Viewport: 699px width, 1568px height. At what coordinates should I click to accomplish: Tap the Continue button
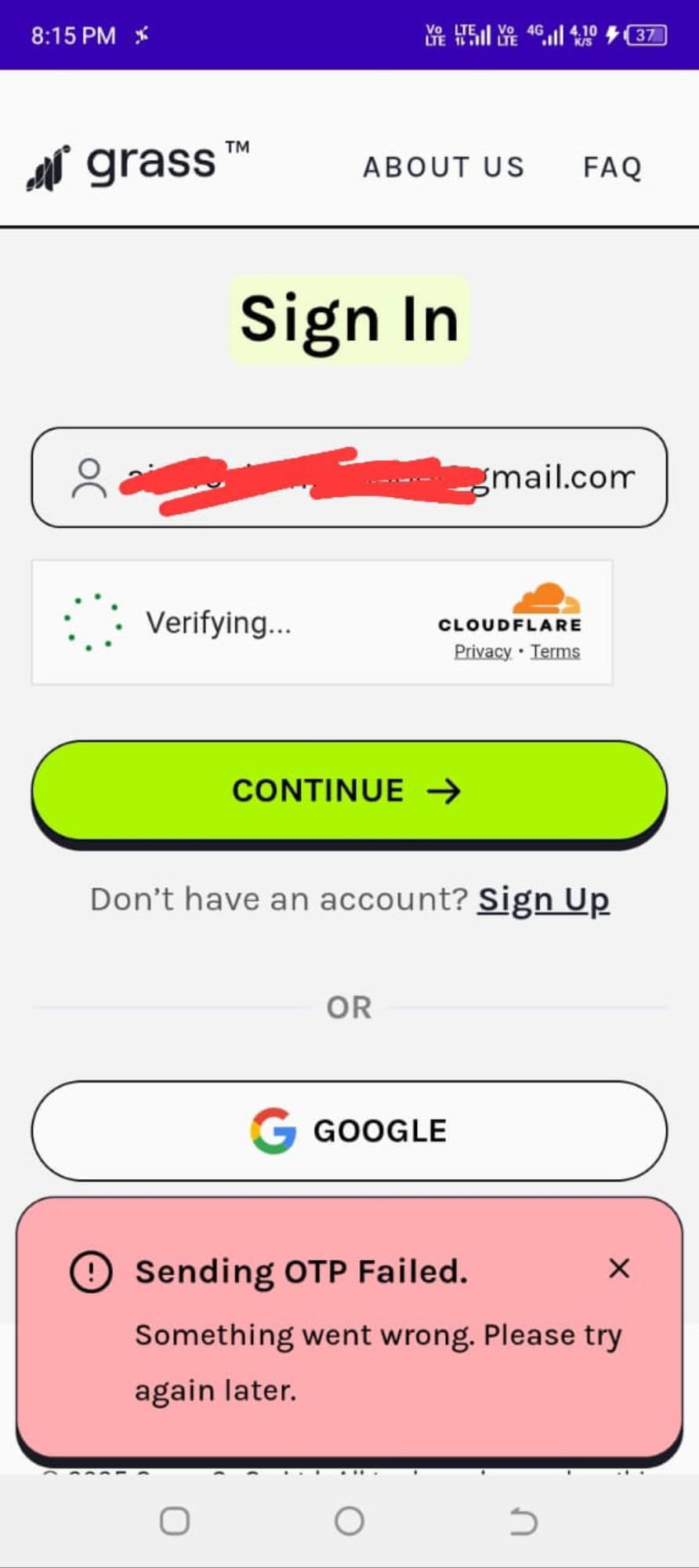click(349, 790)
